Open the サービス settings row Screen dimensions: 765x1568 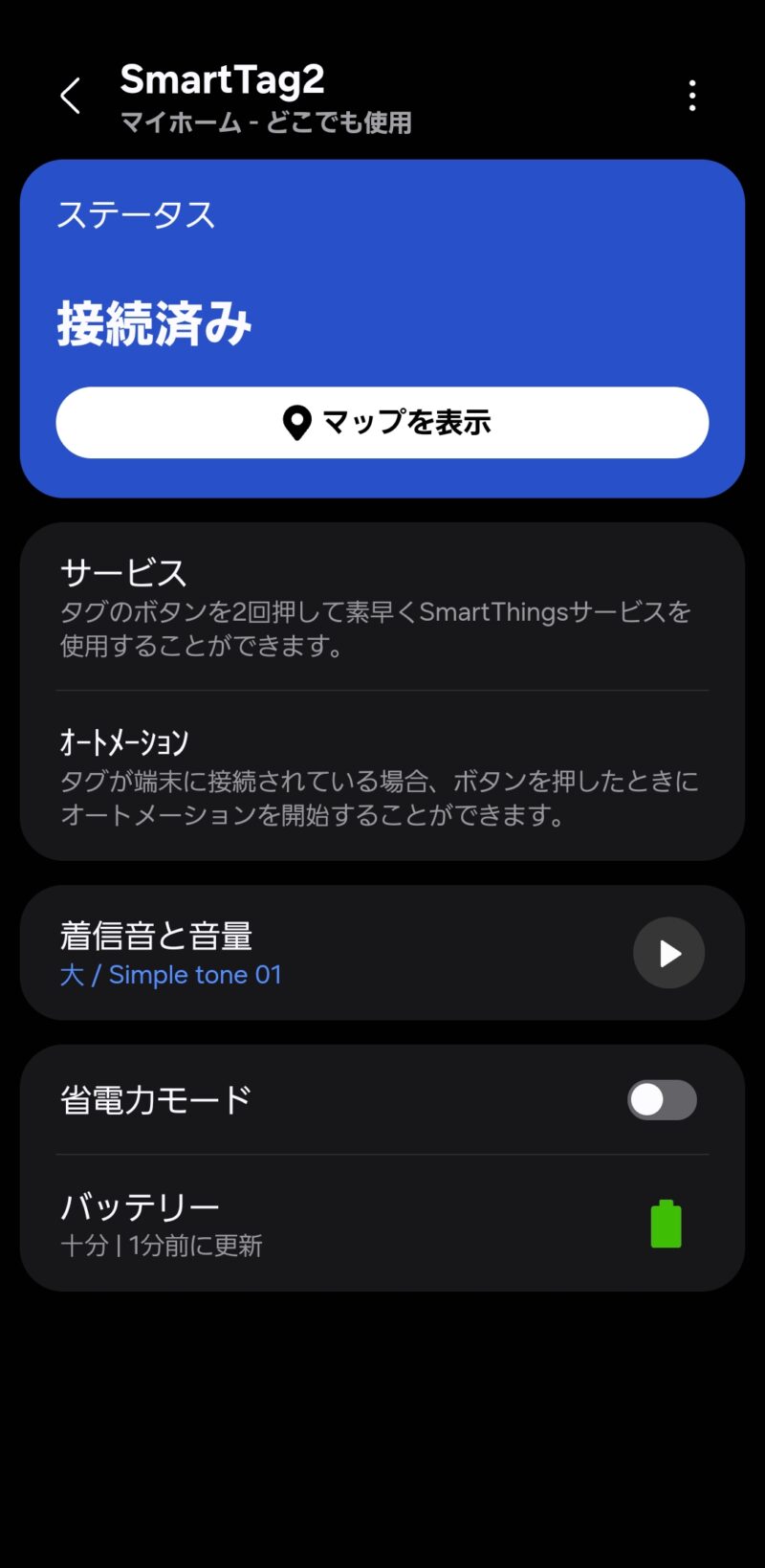[382, 607]
